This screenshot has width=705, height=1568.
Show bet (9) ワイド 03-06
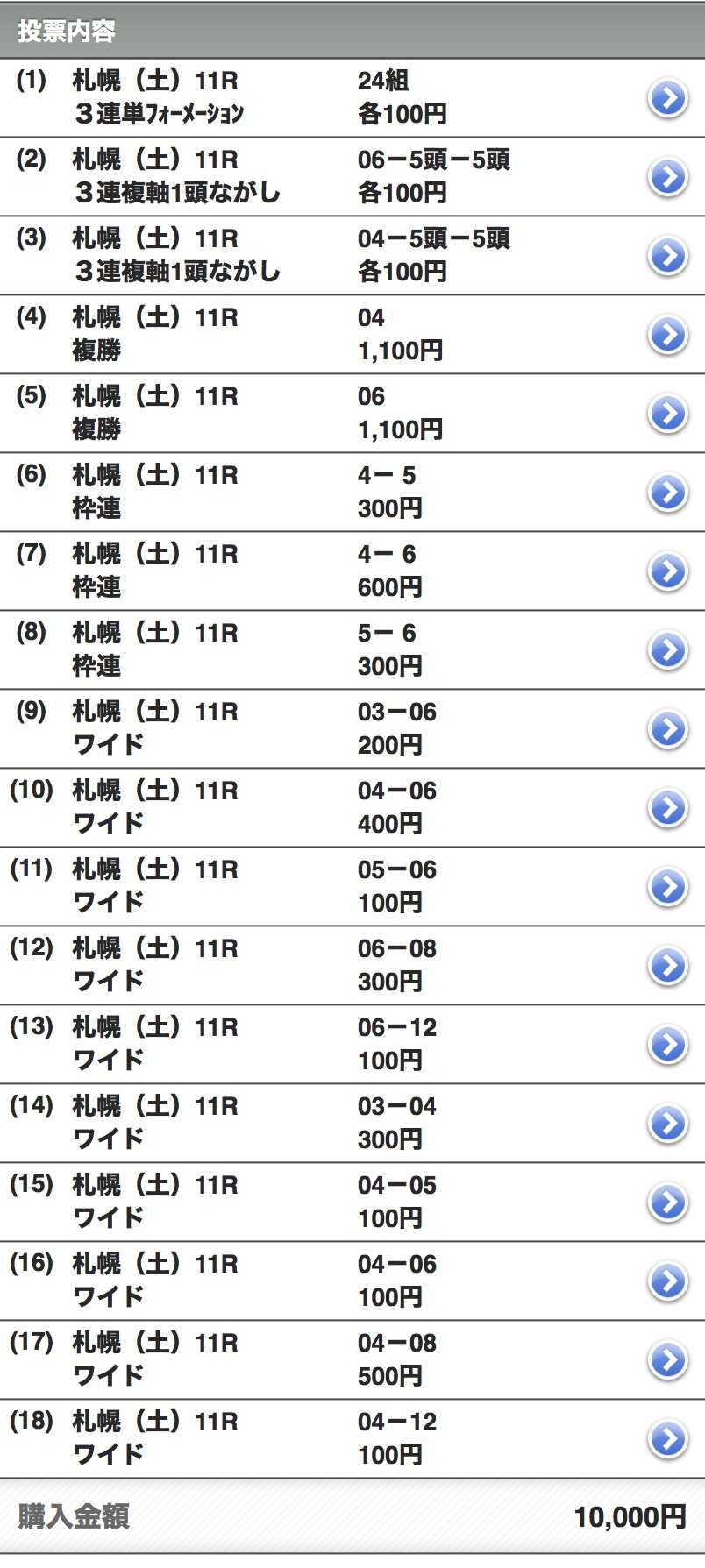pyautogui.click(x=667, y=729)
